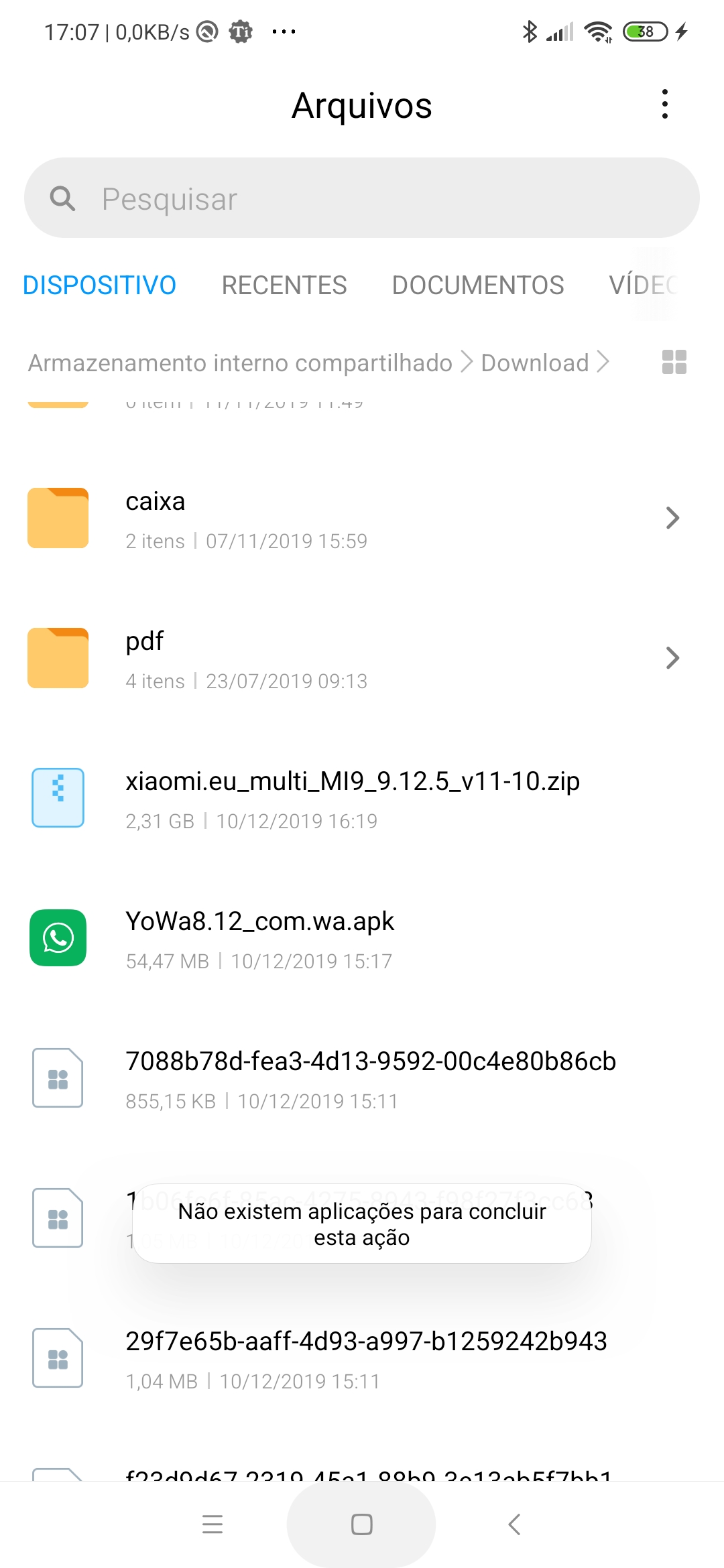Switch to the Documentos tab
Image resolution: width=724 pixels, height=1568 pixels.
click(478, 285)
